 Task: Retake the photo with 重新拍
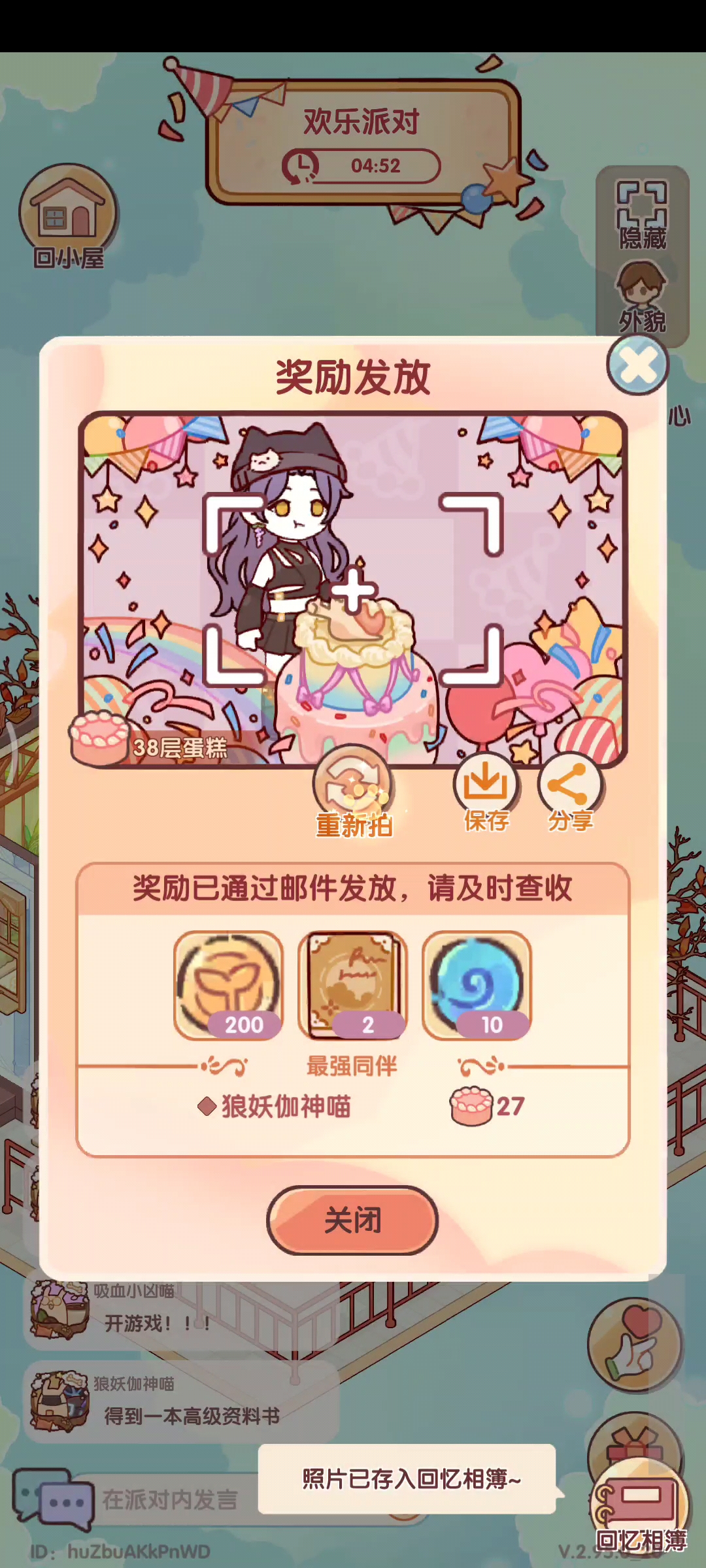tap(354, 792)
